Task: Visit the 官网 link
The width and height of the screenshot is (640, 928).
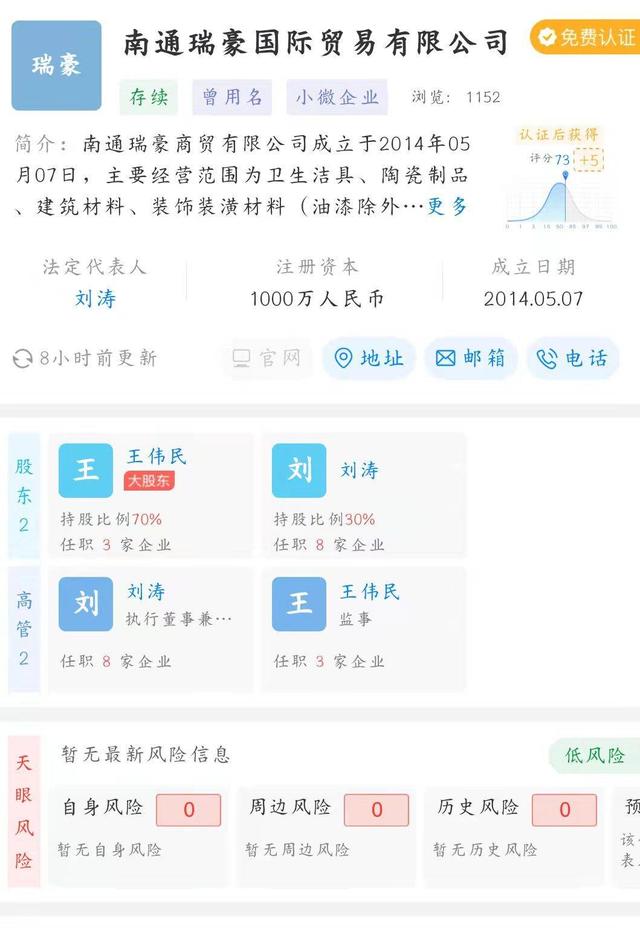Action: point(266,358)
